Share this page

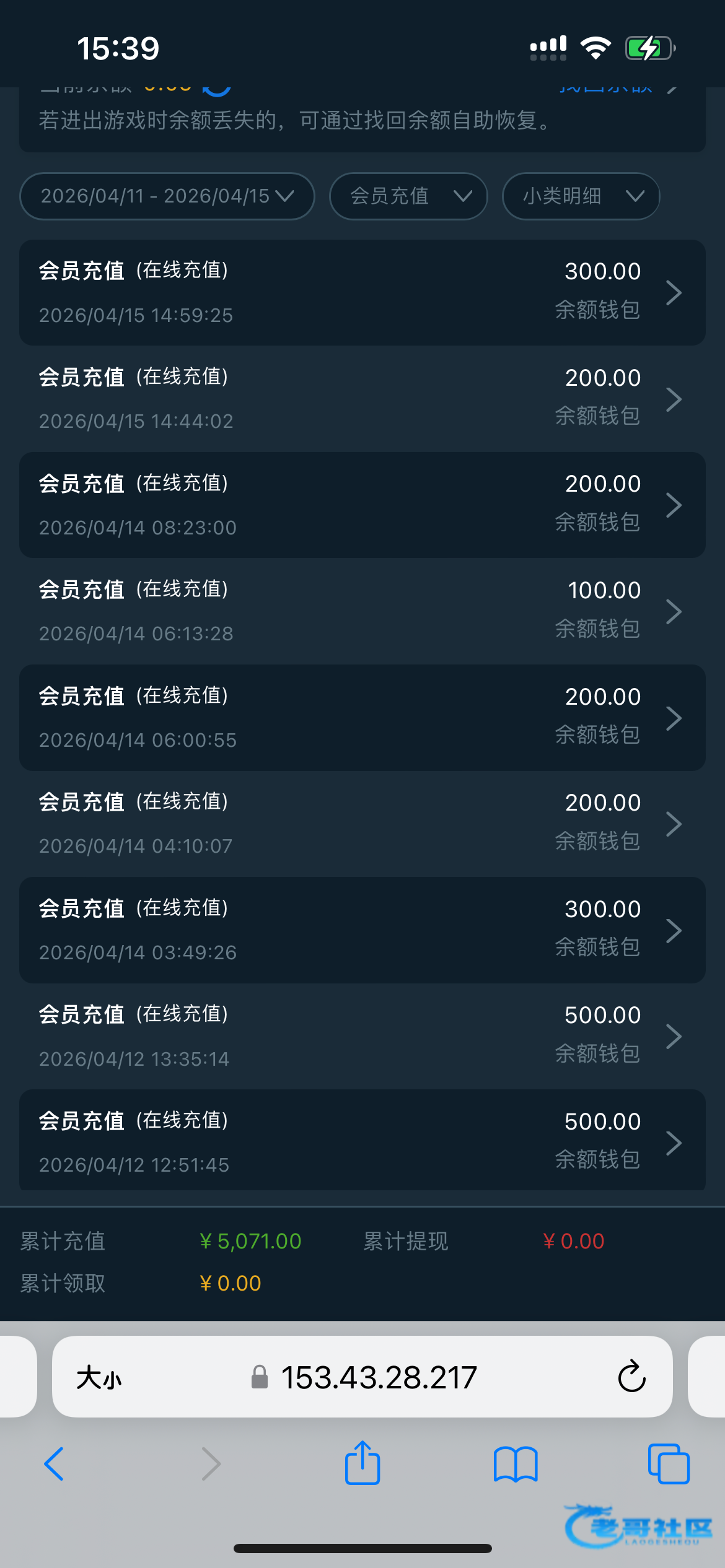(362, 1463)
